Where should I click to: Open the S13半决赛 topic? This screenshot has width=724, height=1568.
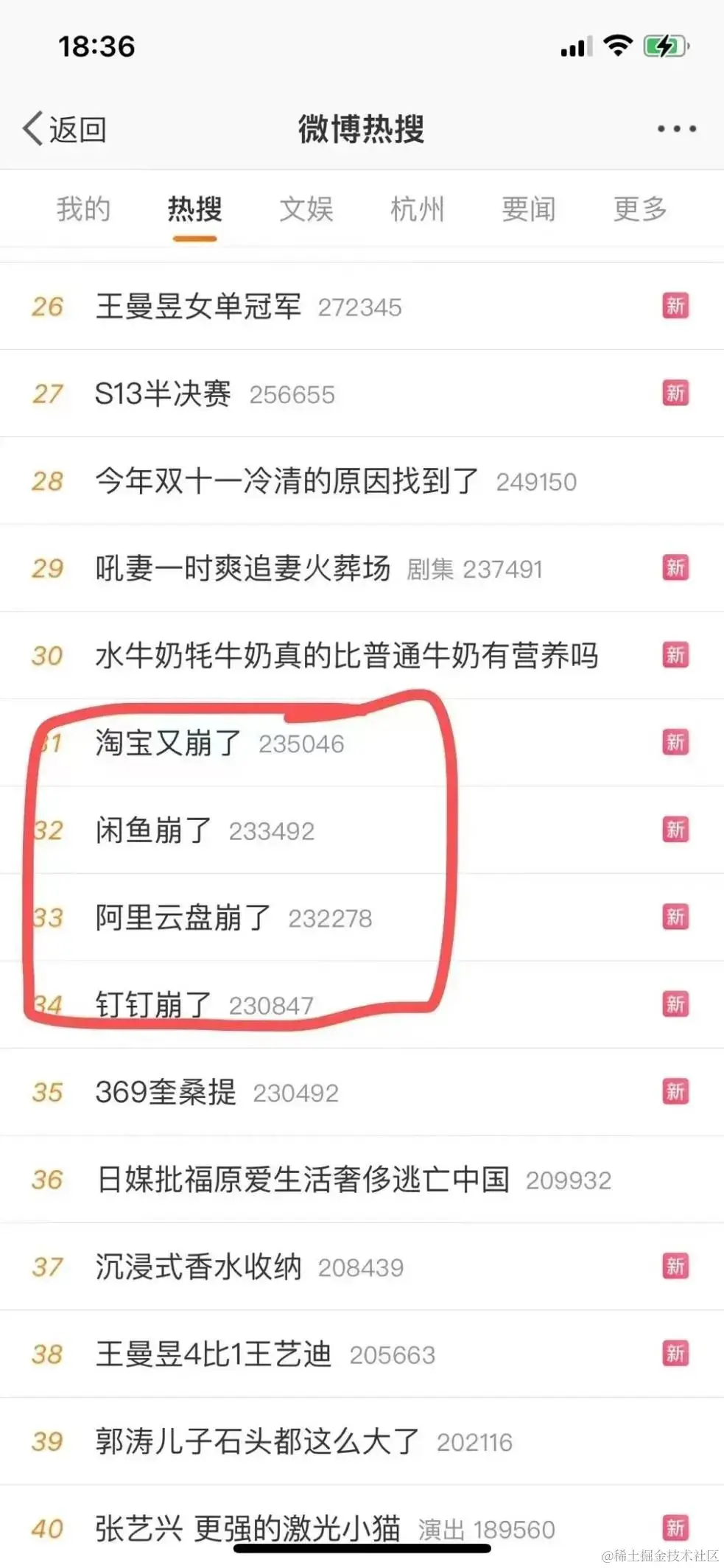click(x=164, y=393)
